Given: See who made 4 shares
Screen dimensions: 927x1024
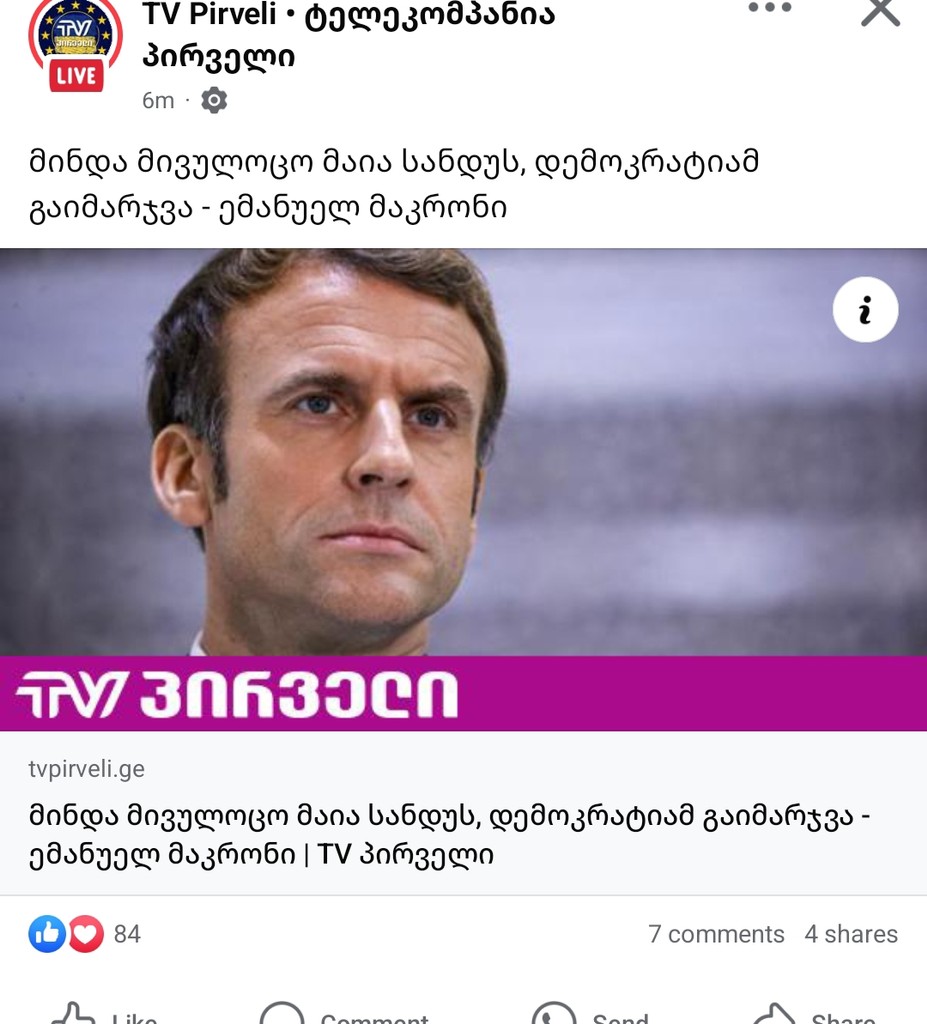Looking at the screenshot, I should point(850,934).
